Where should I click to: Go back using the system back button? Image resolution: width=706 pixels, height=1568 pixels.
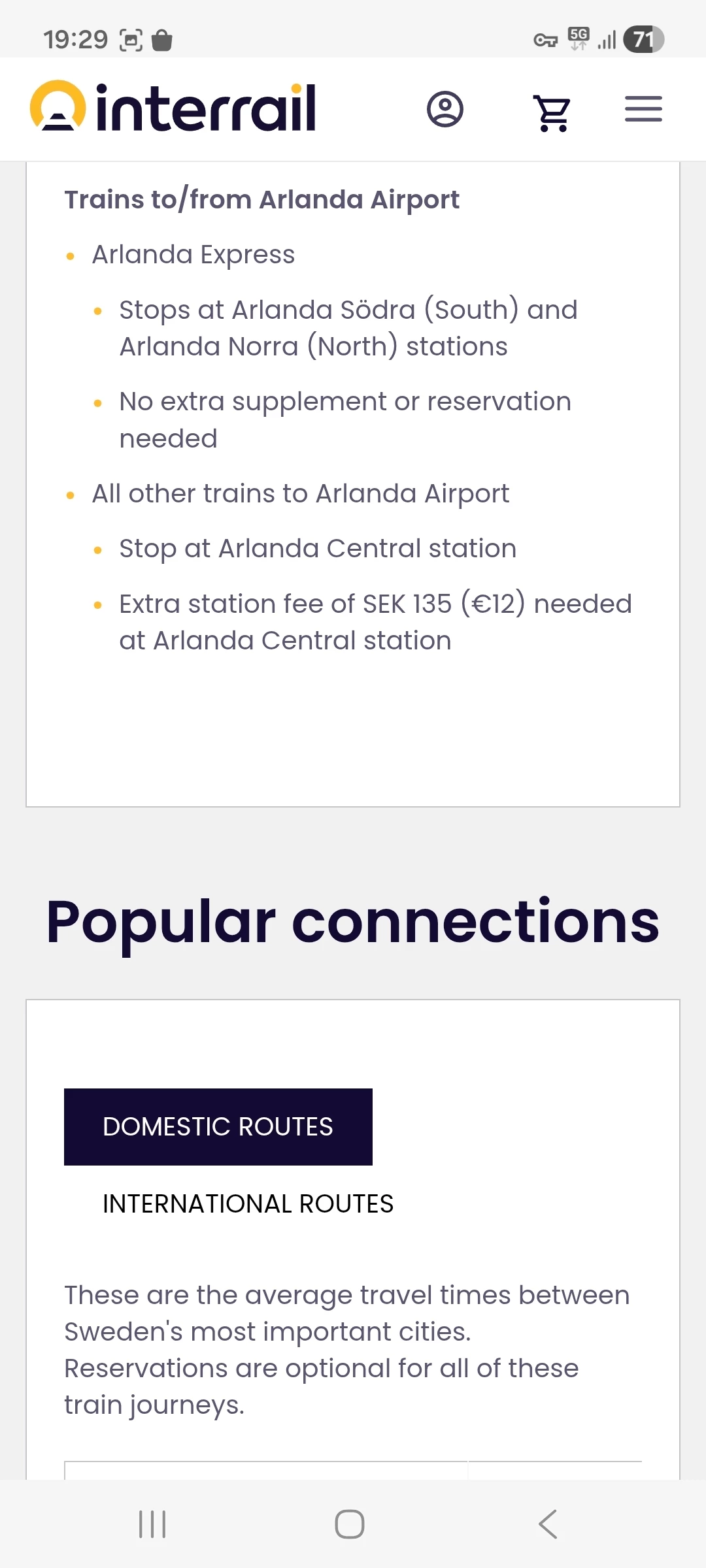[x=548, y=1524]
